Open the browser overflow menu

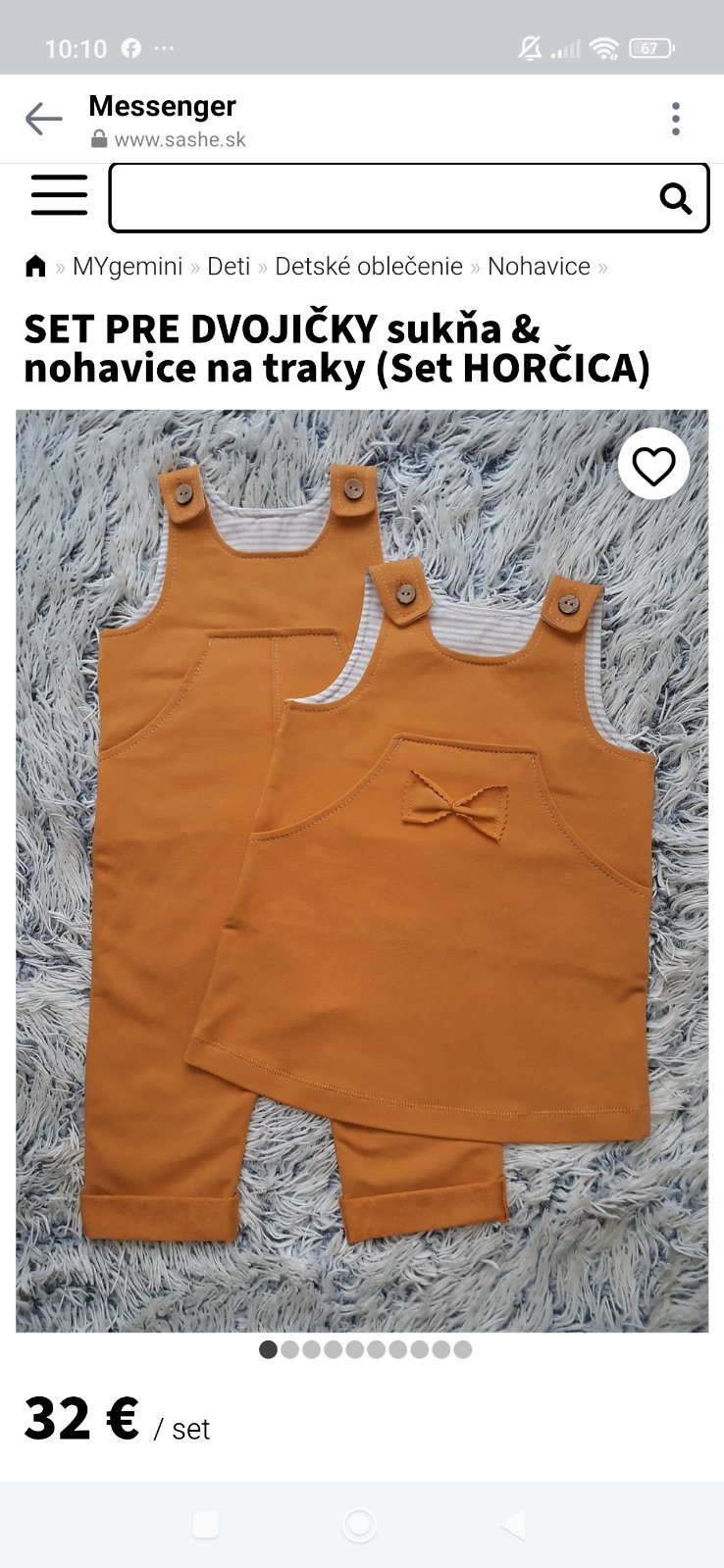click(675, 119)
